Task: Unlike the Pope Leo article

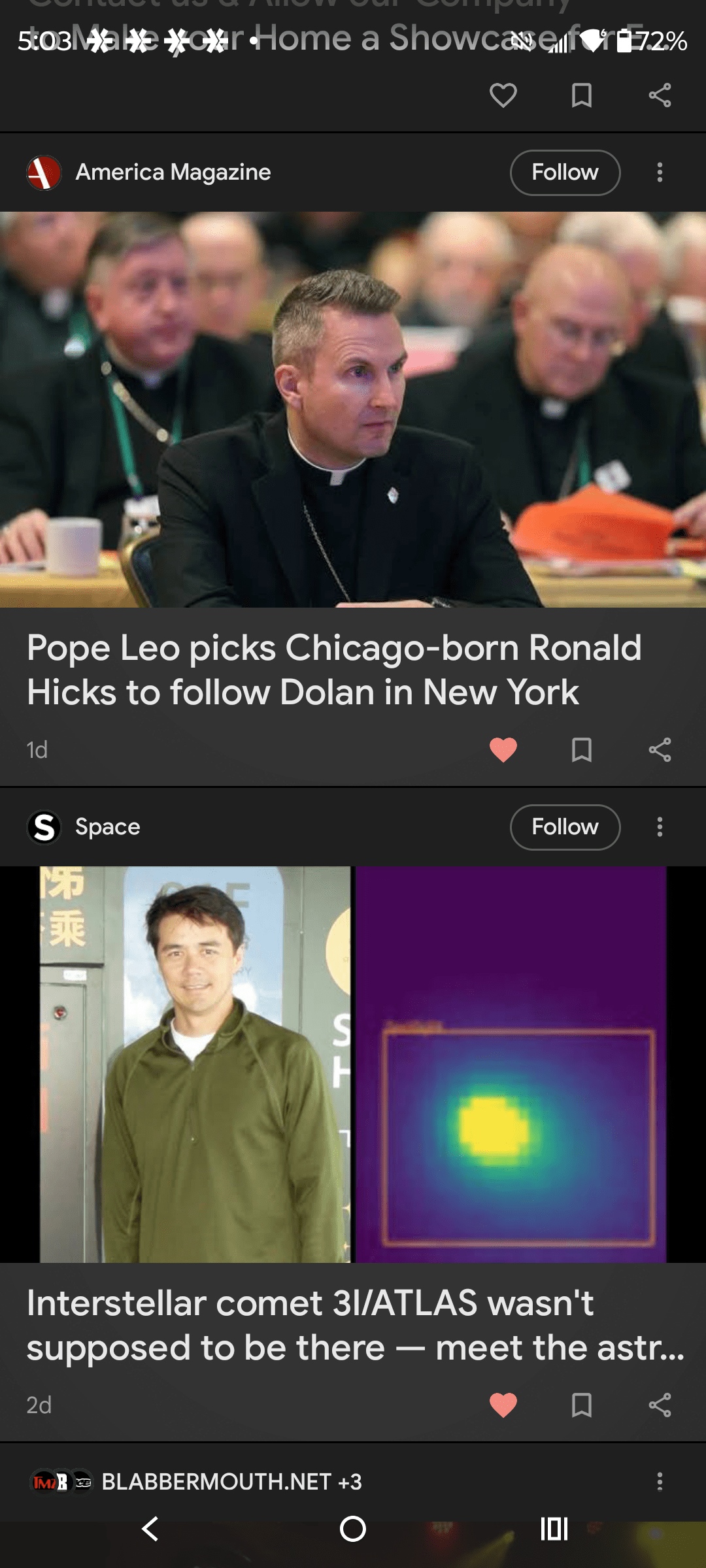Action: (x=503, y=750)
